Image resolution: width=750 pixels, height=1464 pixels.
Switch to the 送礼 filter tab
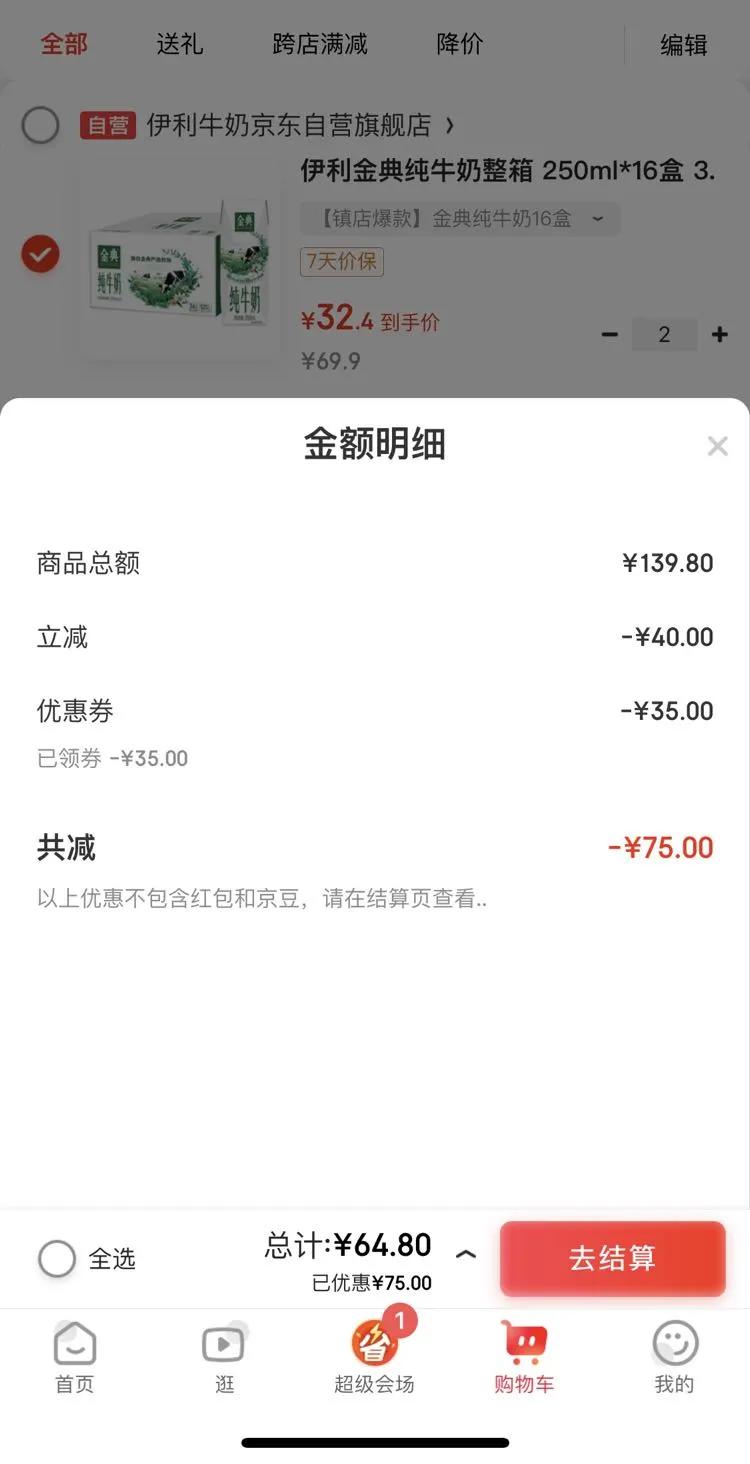[180, 44]
